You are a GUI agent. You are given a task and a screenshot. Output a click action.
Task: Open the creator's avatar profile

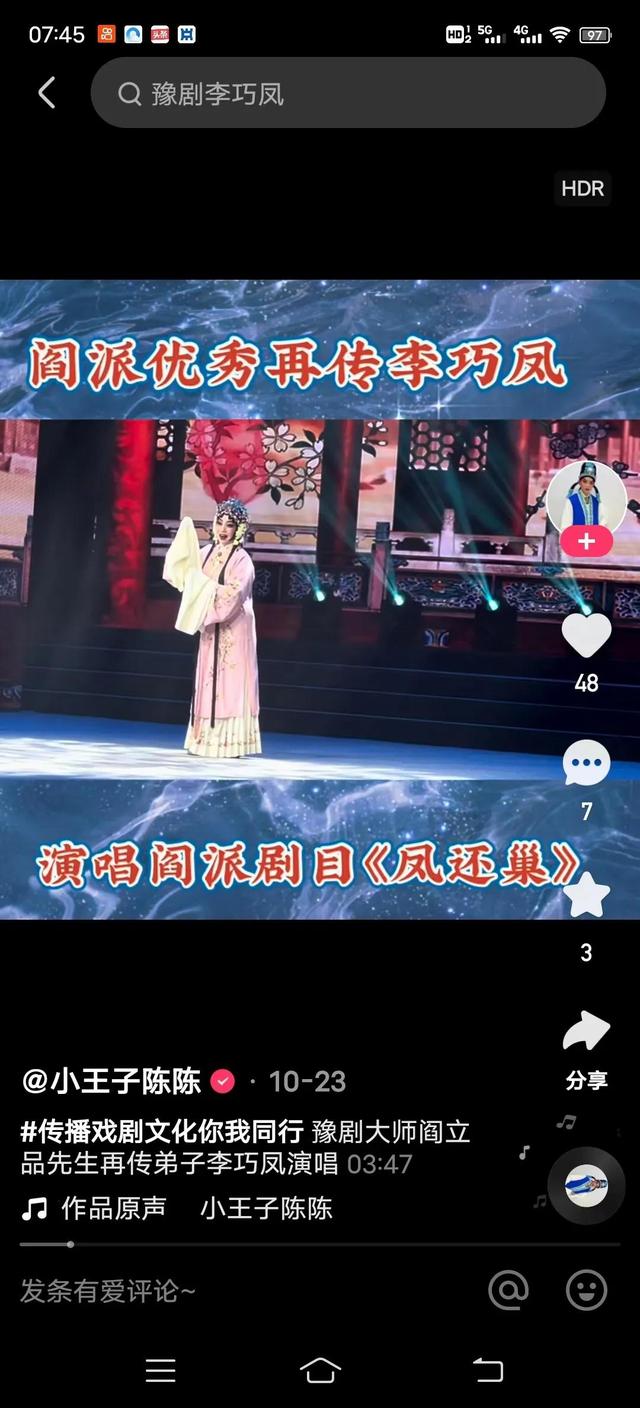coord(586,497)
